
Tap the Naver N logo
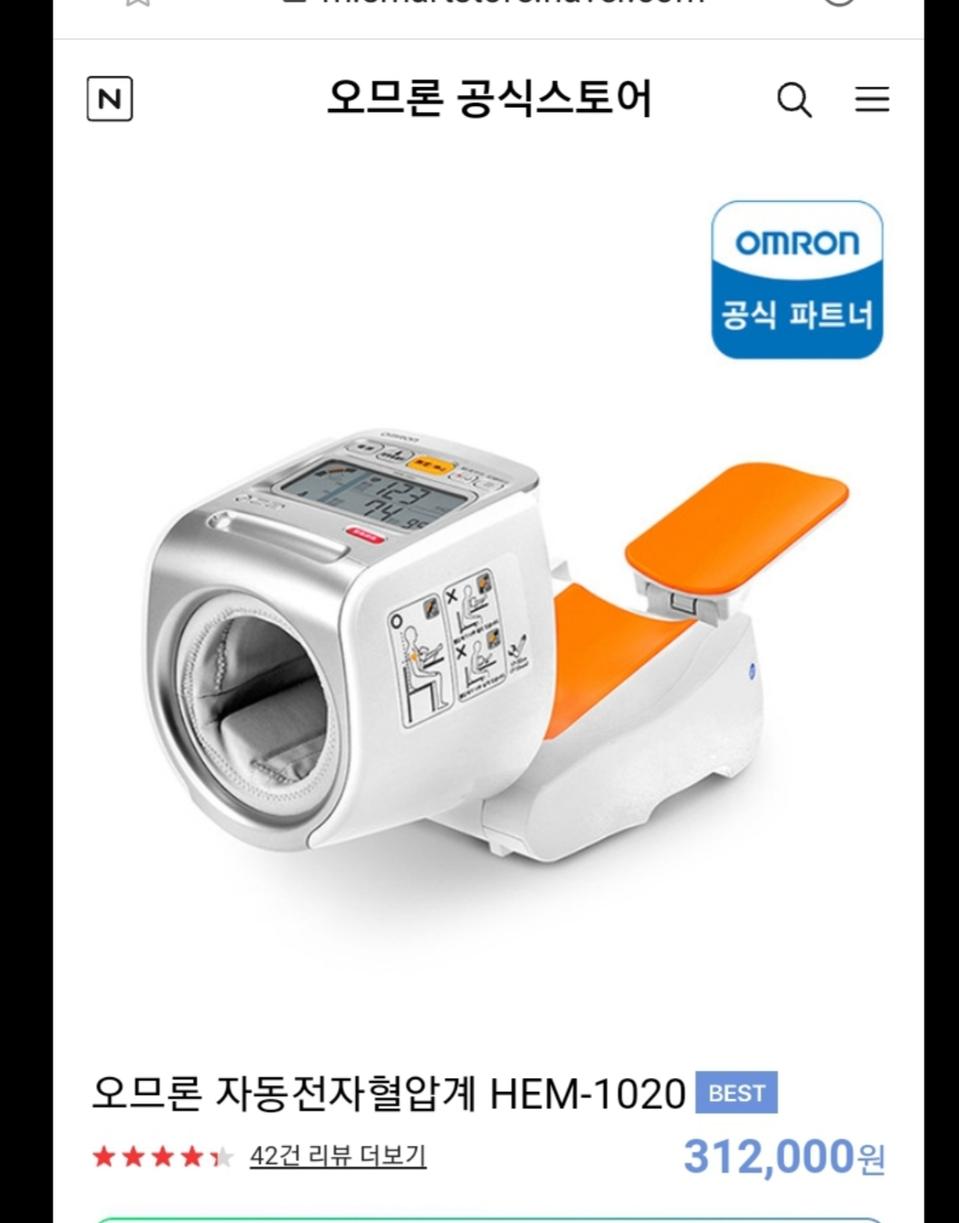110,99
